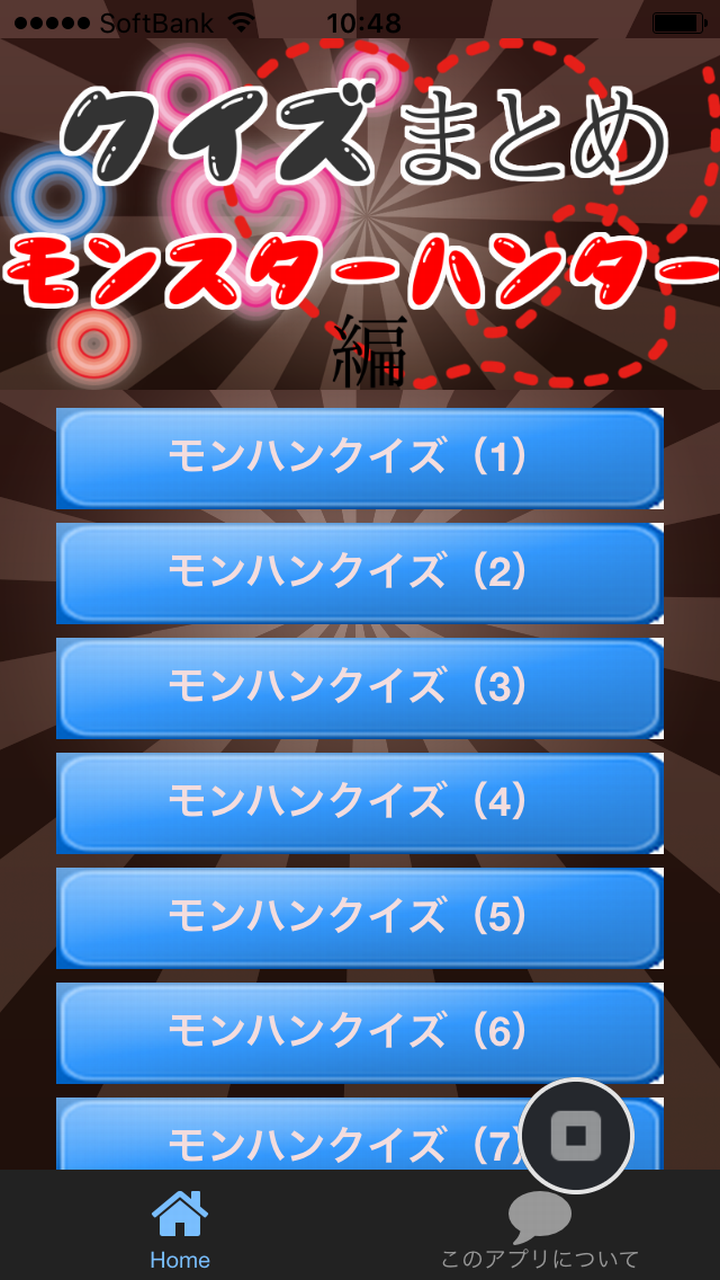Tap モンハンクイズ（6）
Image resolution: width=720 pixels, height=1280 pixels.
pyautogui.click(x=360, y=1033)
